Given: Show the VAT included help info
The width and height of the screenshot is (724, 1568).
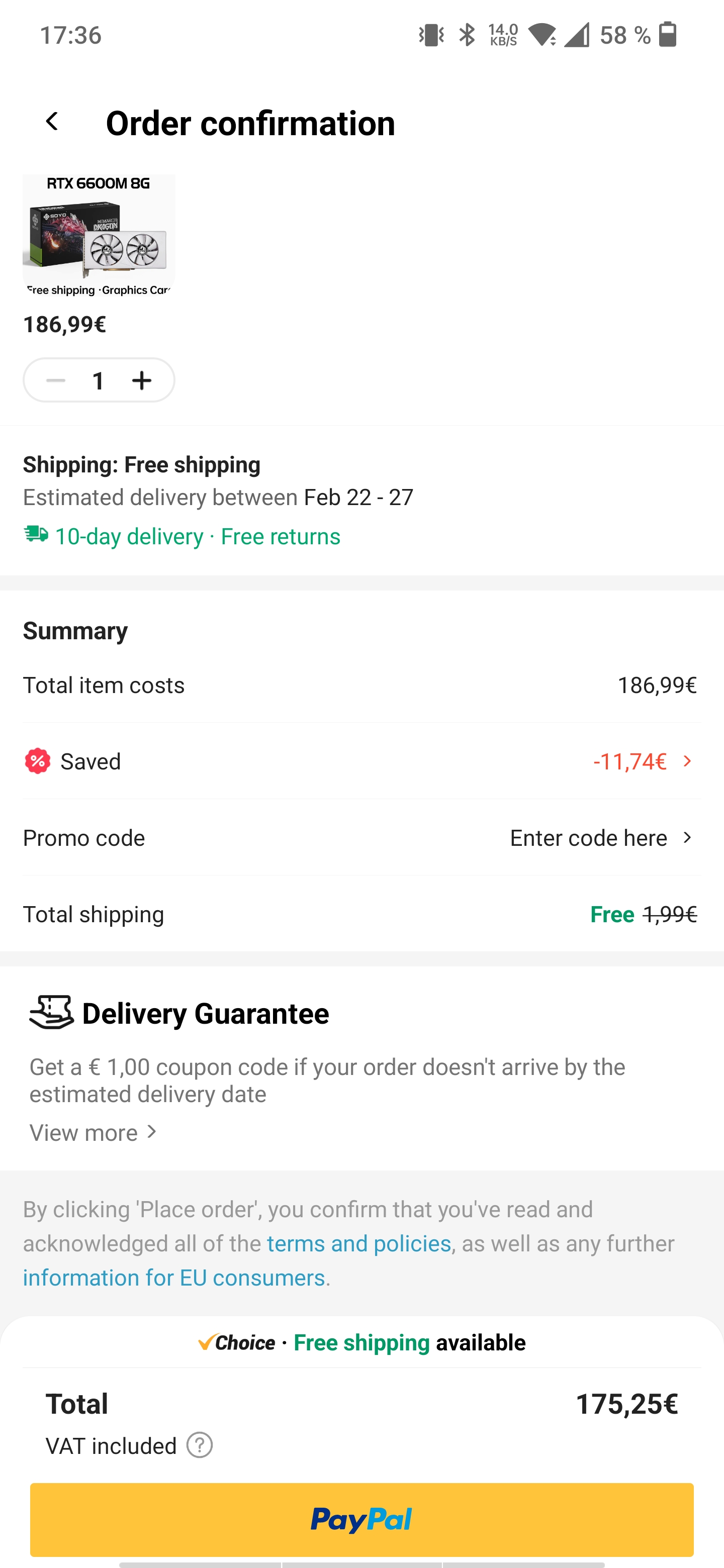Looking at the screenshot, I should pyautogui.click(x=200, y=1445).
